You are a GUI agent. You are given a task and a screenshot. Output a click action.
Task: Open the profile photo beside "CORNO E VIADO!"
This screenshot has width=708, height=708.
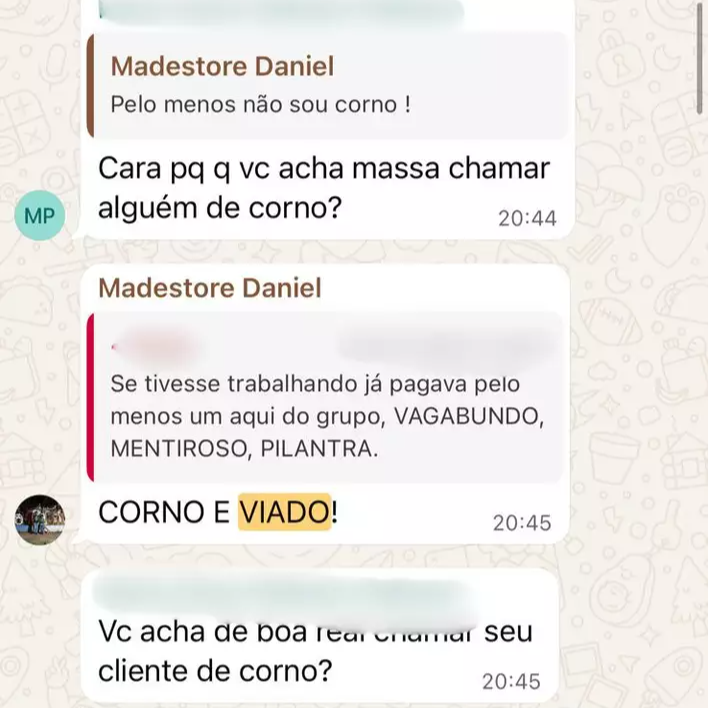point(40,519)
